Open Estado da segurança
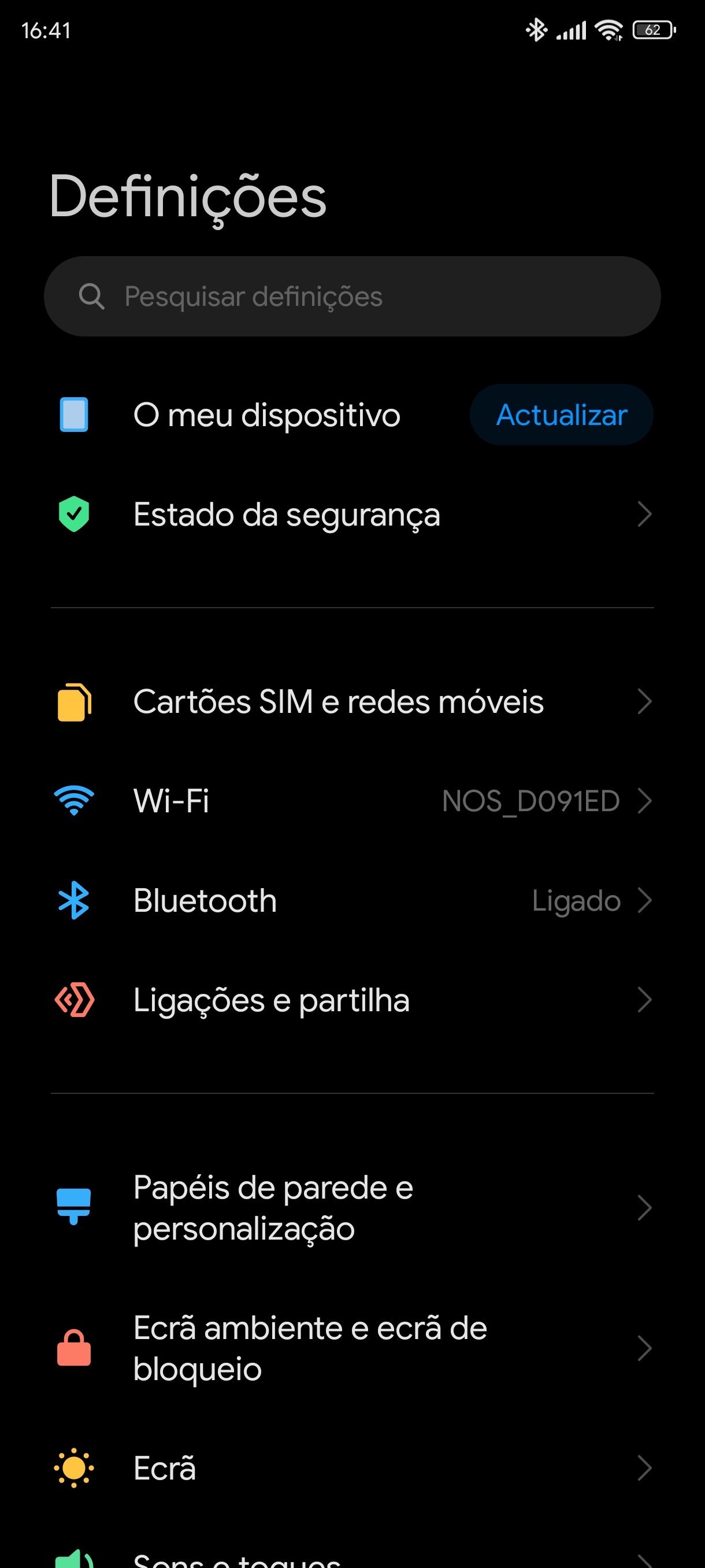Viewport: 705px width, 1568px height. point(352,515)
